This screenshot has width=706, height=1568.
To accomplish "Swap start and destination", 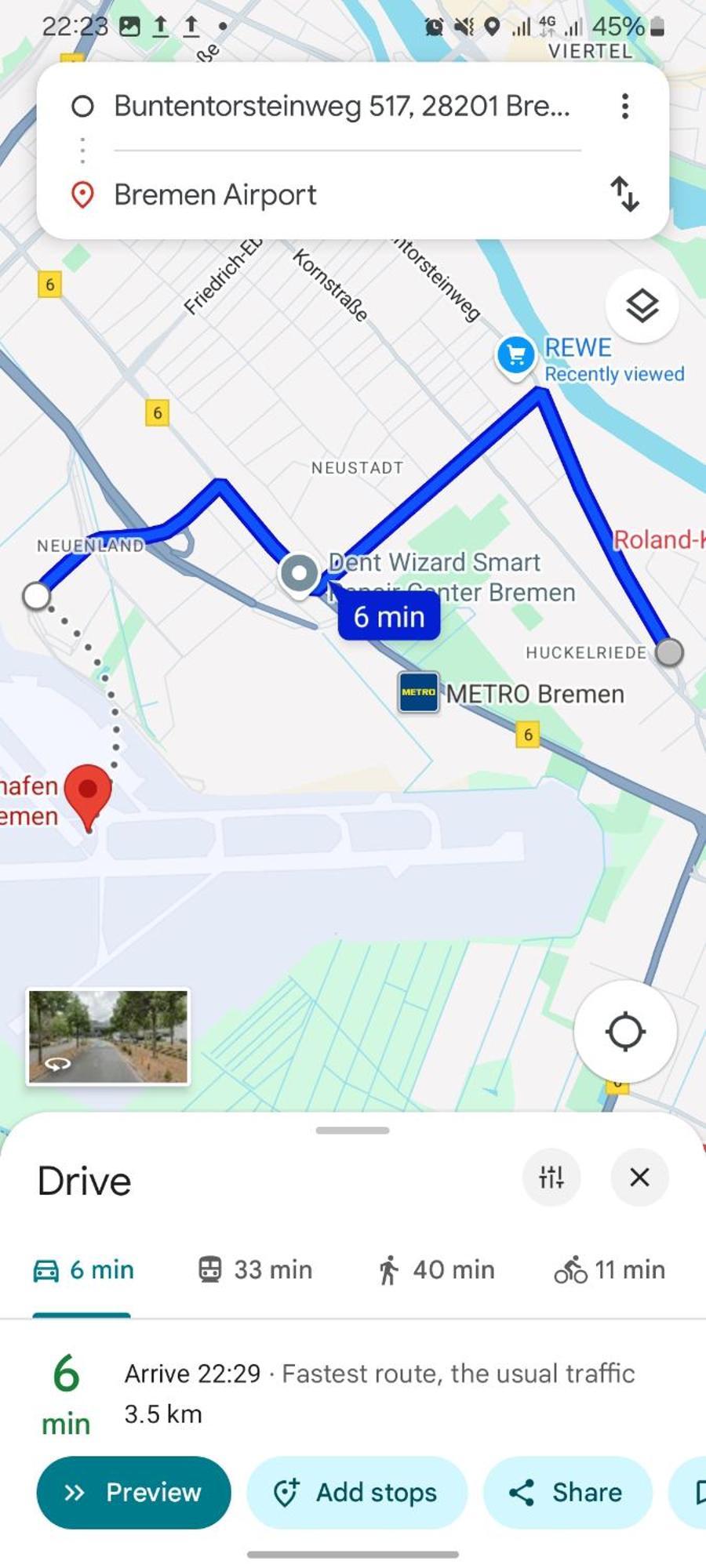I will [624, 194].
